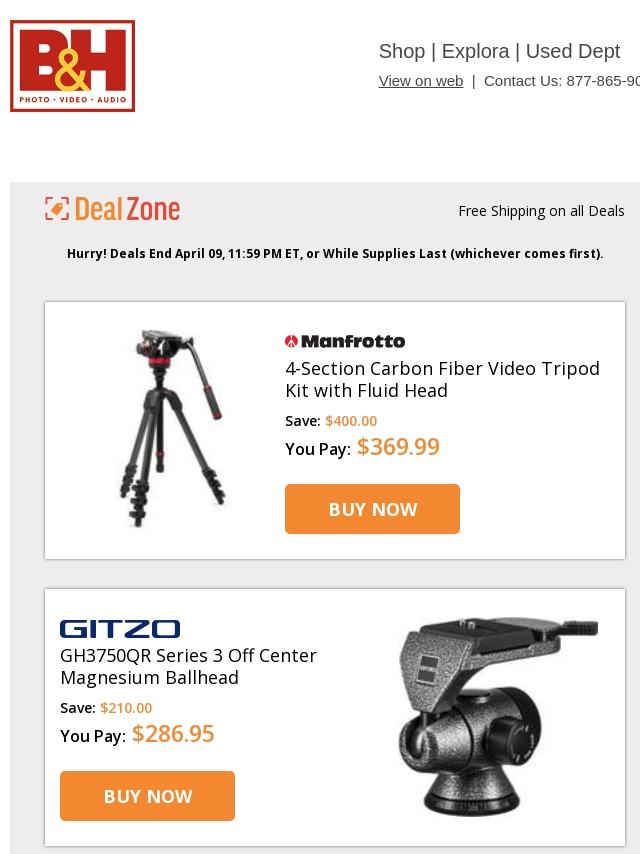This screenshot has width=640, height=854.
Task: Tap the View on web link
Action: coord(420,81)
